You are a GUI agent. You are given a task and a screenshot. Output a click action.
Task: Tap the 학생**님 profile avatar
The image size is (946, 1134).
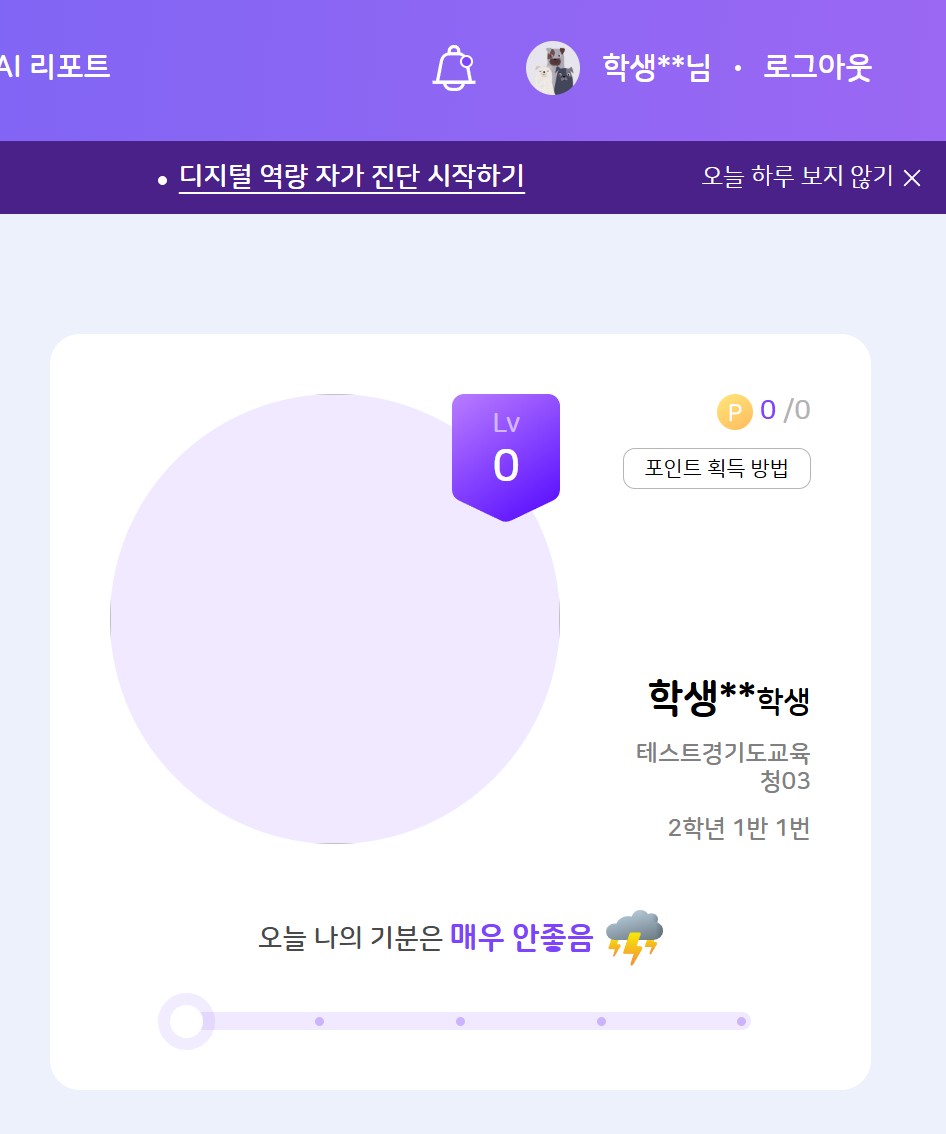click(x=552, y=68)
